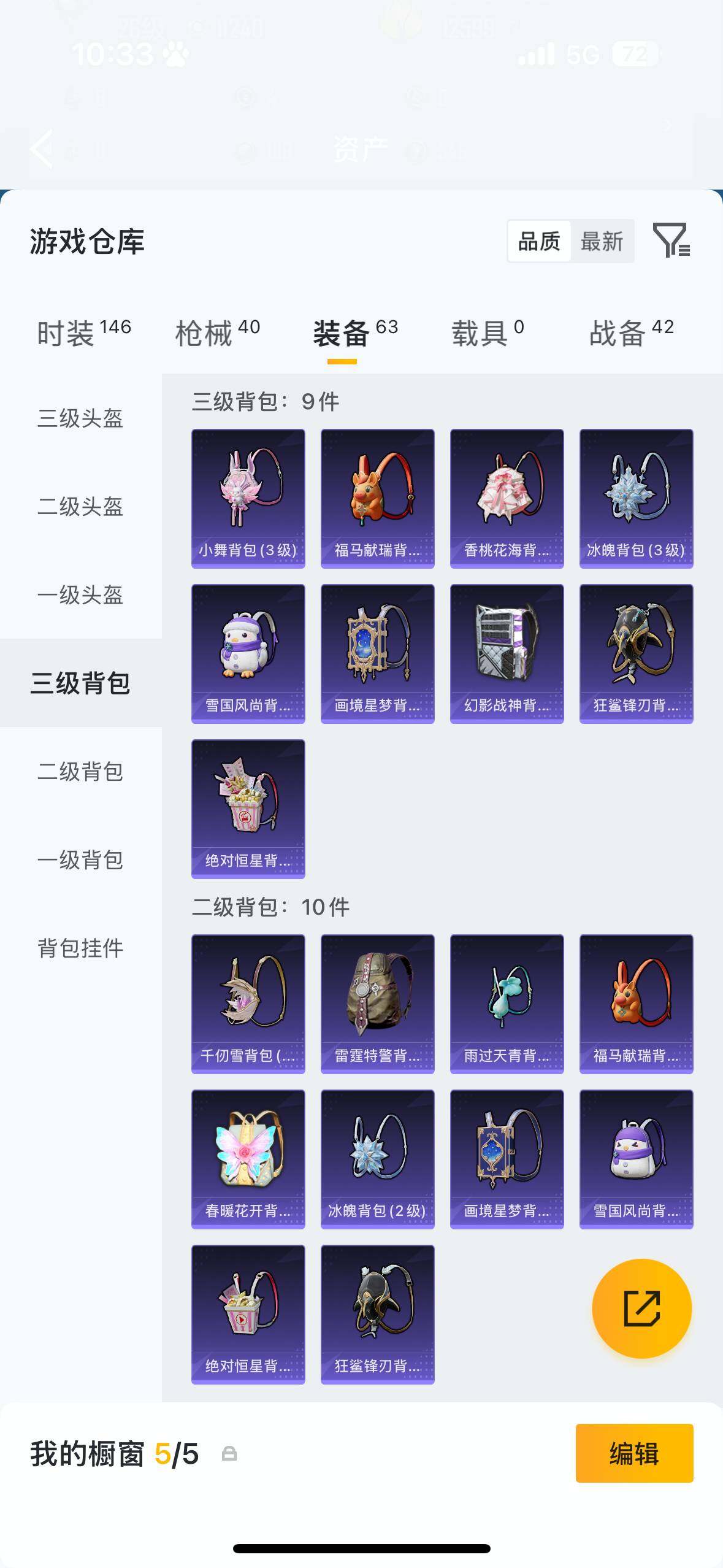Screen dimensions: 723x1568
Task: Go back using the top-left arrow
Action: (42, 148)
